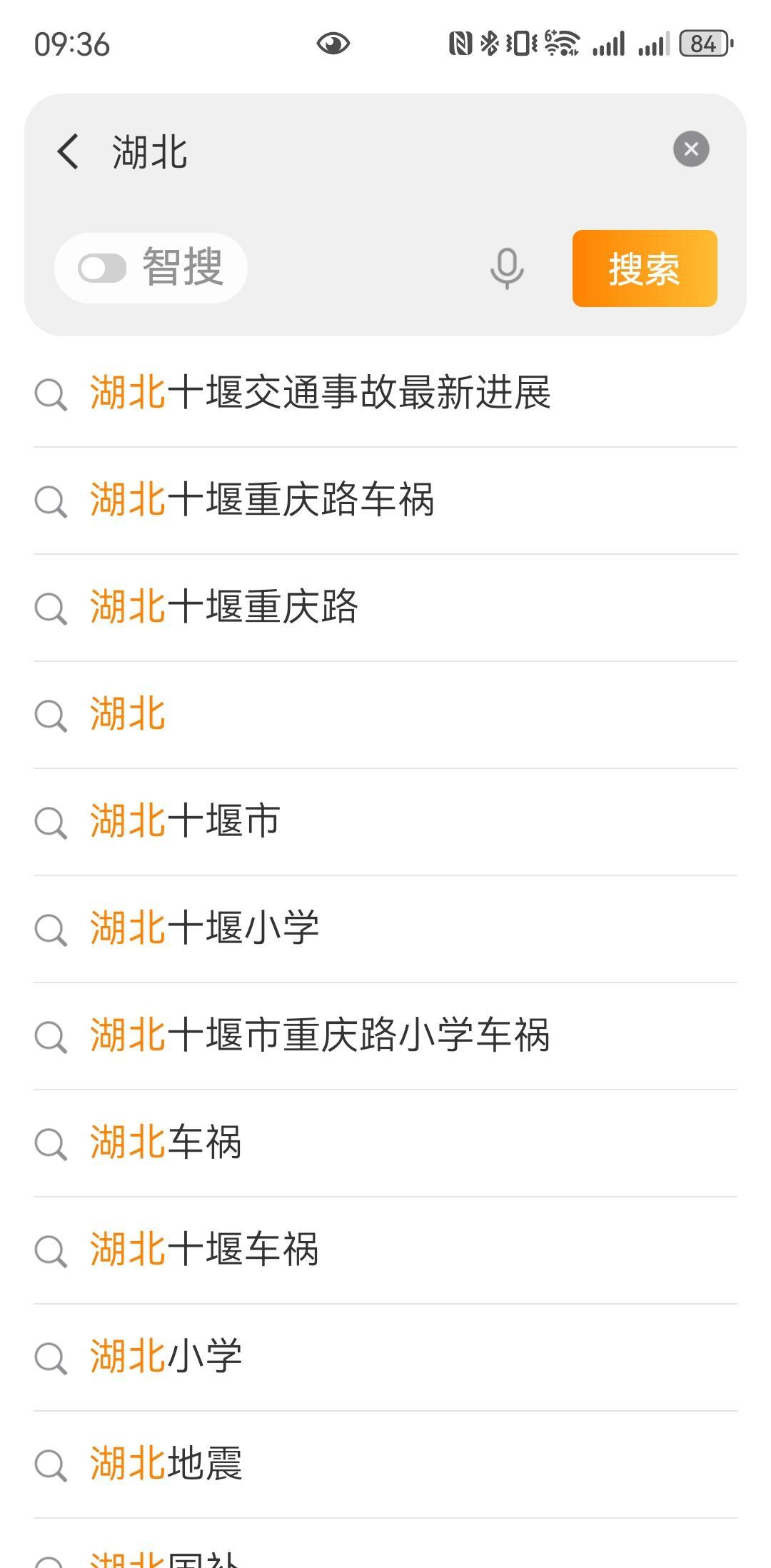Go back from the search page
The height and width of the screenshot is (1568, 771).
pyautogui.click(x=69, y=151)
